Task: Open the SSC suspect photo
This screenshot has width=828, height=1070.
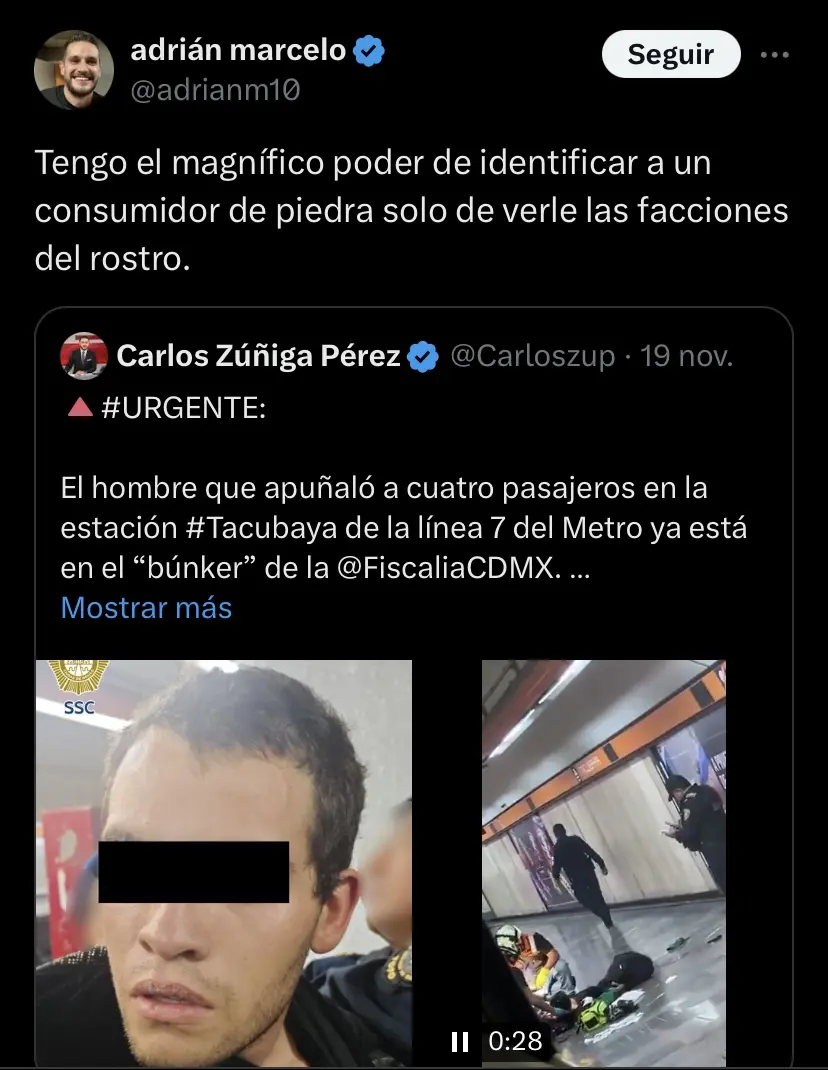Action: tap(223, 862)
